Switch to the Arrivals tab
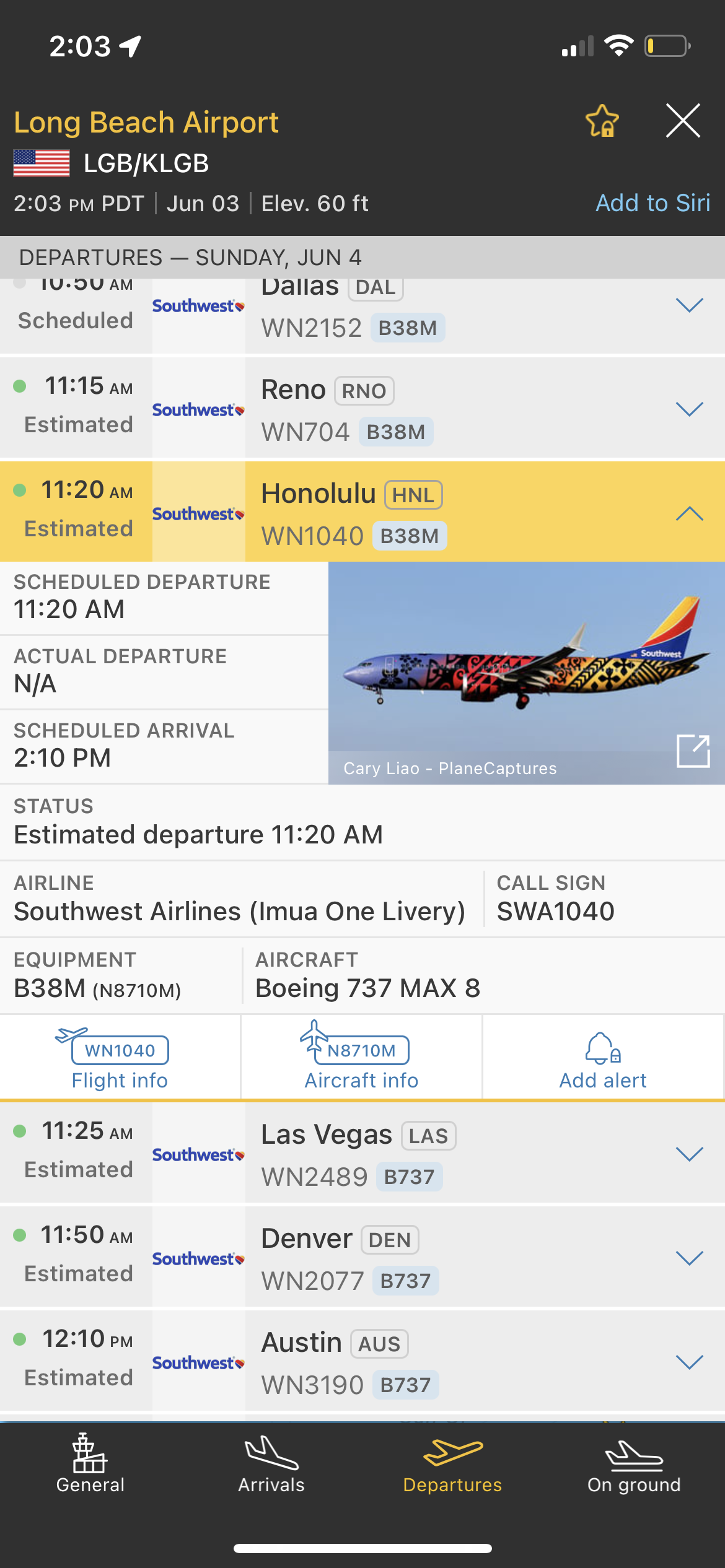The height and width of the screenshot is (1568, 725). click(271, 1465)
